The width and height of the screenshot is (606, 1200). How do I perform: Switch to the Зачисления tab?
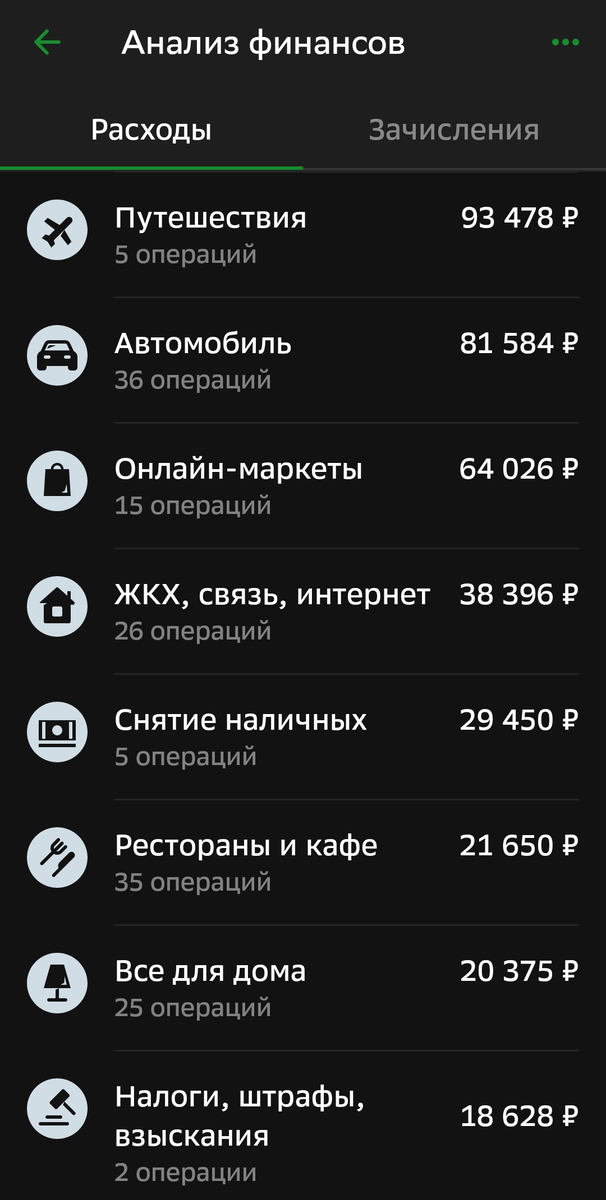[453, 130]
